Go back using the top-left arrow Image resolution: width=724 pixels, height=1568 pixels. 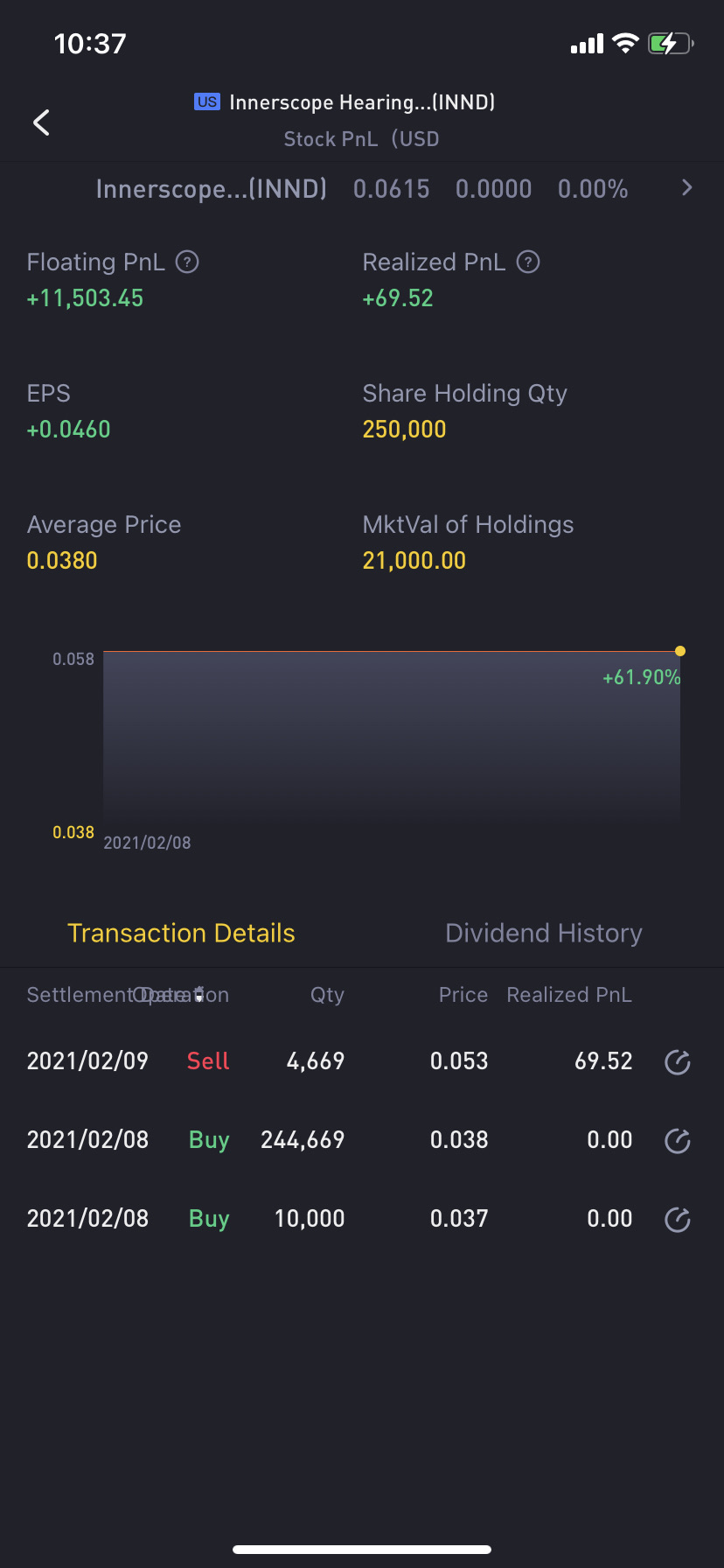point(41,122)
